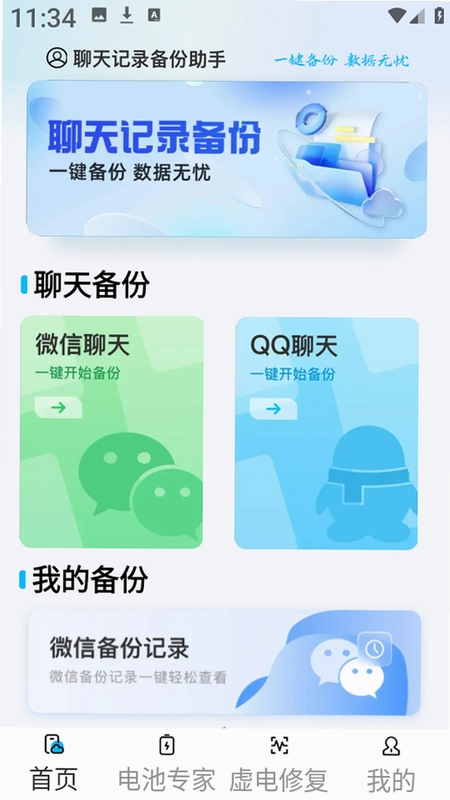Start 微信聊天 backup card
The width and height of the screenshot is (450, 800).
(111, 432)
